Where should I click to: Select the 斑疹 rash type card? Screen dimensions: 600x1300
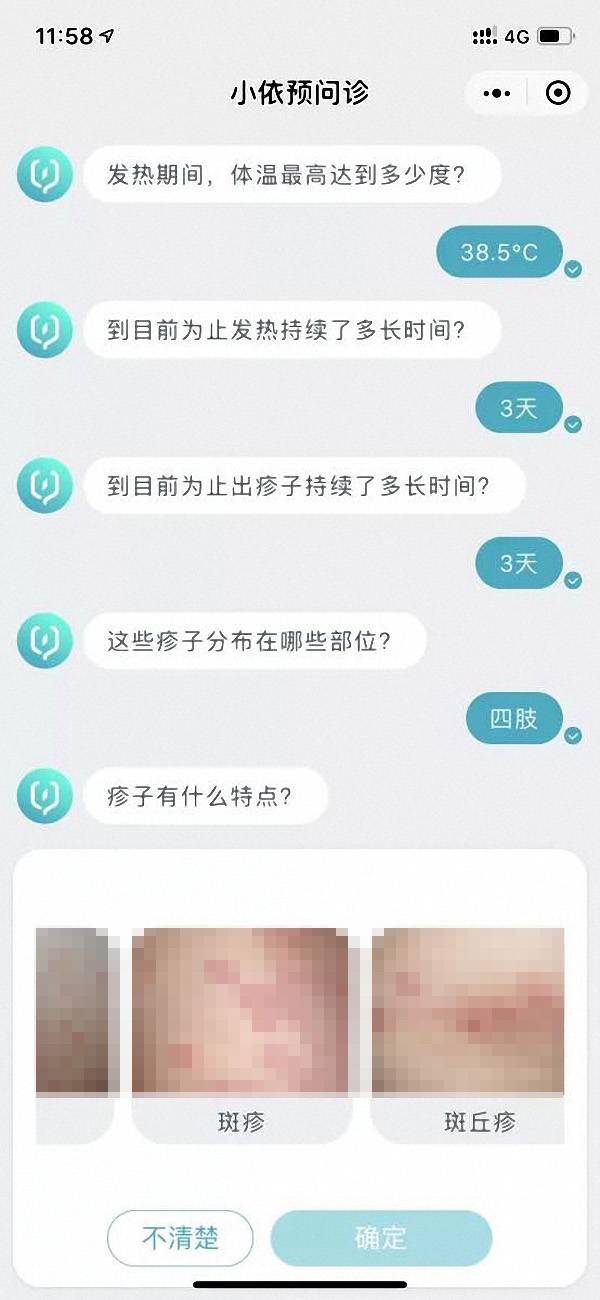pos(241,1033)
